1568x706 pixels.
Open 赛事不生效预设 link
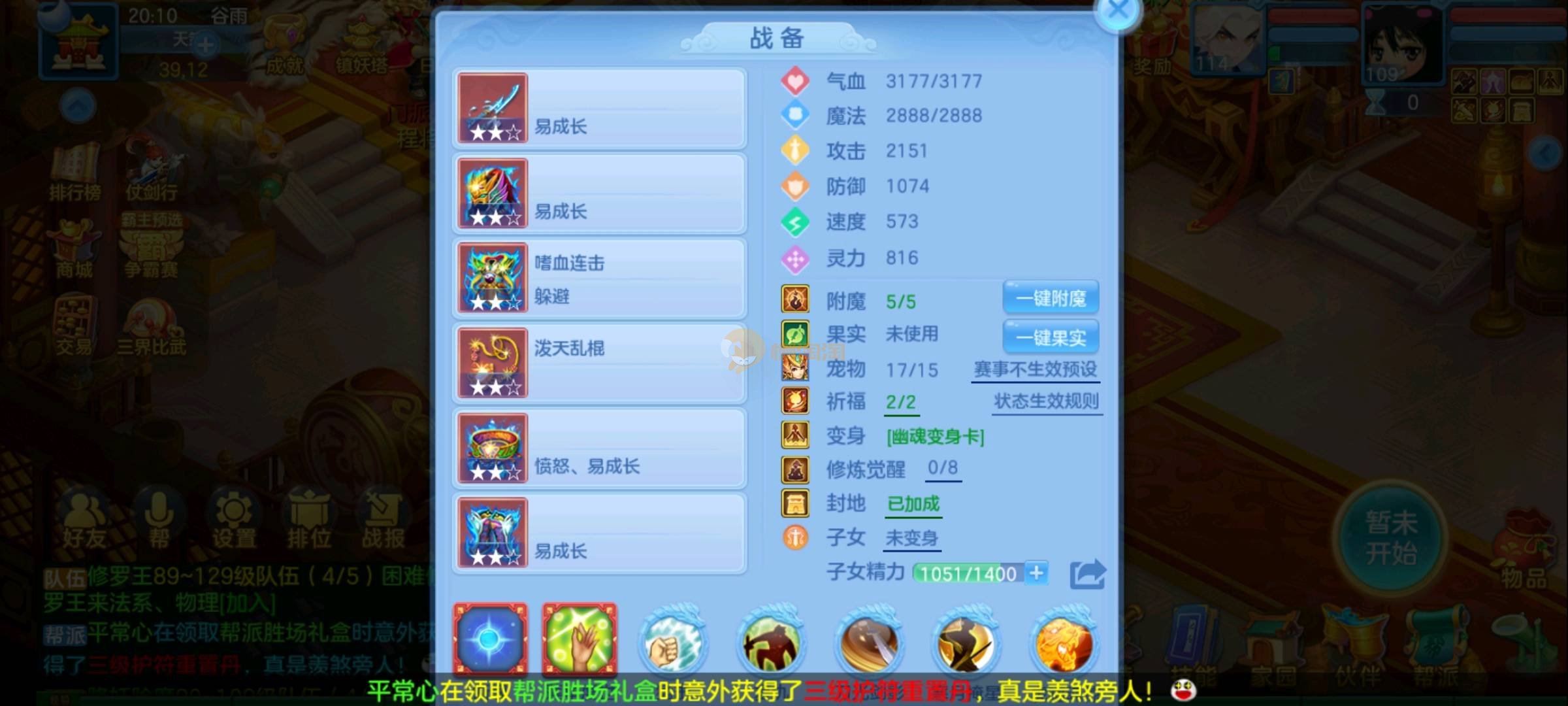(1035, 370)
